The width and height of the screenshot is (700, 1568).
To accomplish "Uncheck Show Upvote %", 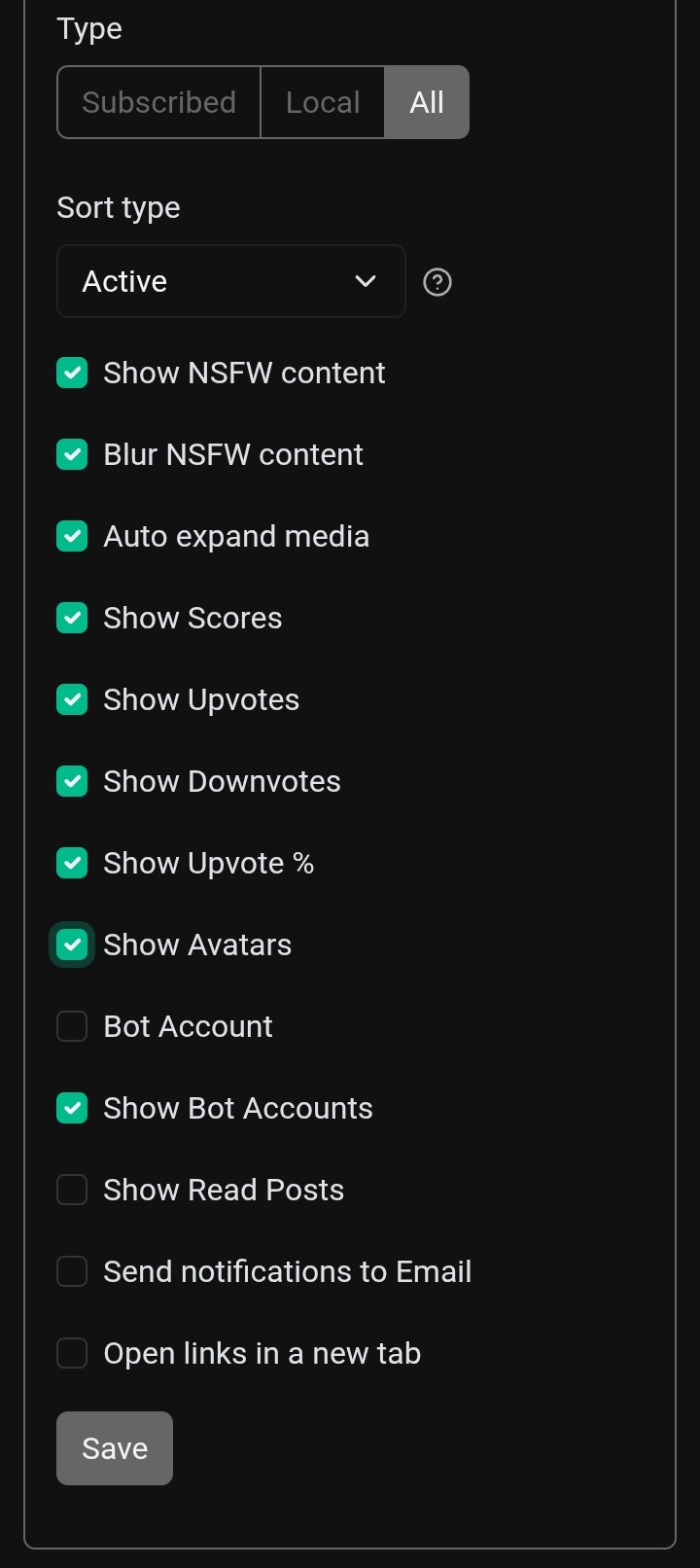I will point(72,863).
